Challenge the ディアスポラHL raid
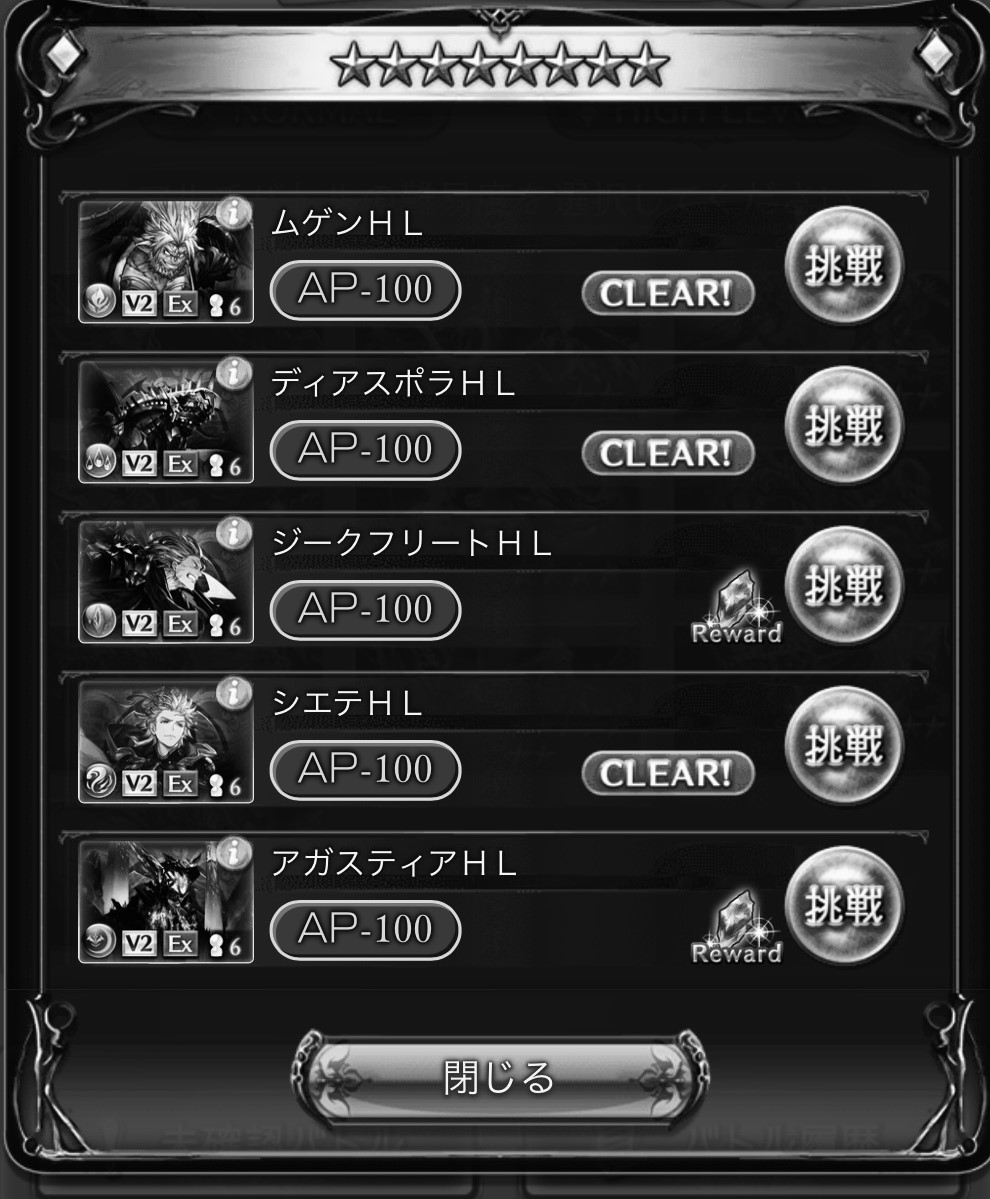 point(844,424)
